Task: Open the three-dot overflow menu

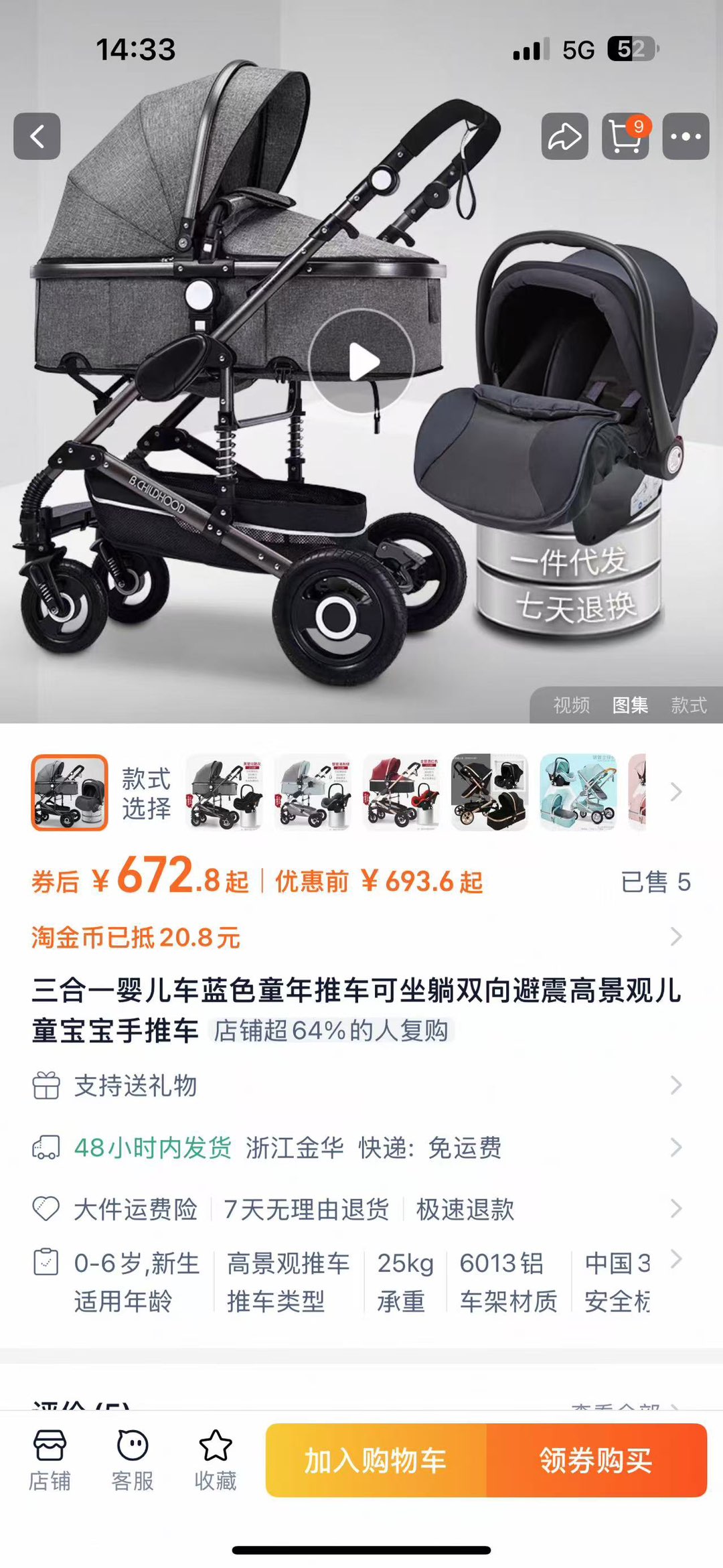Action: pyautogui.click(x=686, y=137)
